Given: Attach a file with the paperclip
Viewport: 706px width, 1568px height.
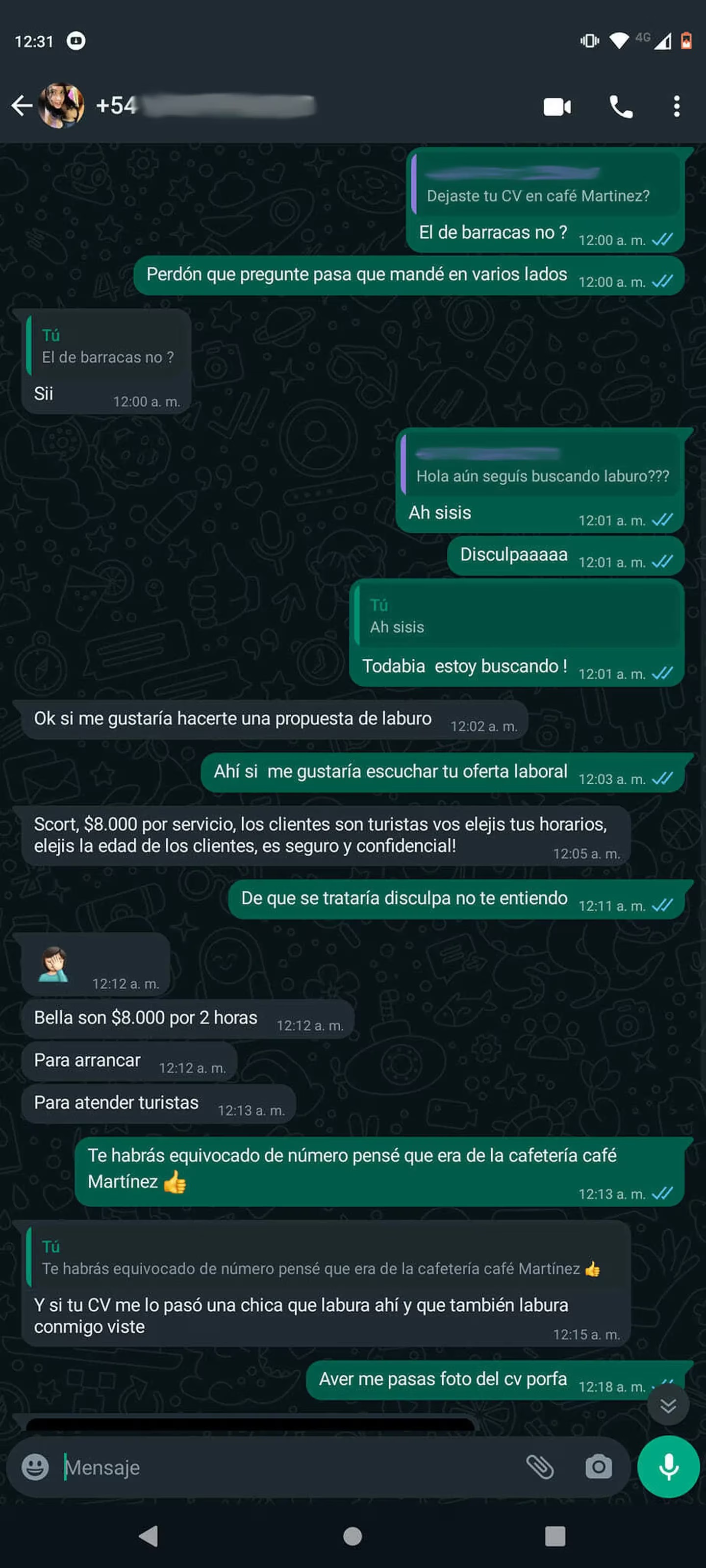Looking at the screenshot, I should point(539,1467).
